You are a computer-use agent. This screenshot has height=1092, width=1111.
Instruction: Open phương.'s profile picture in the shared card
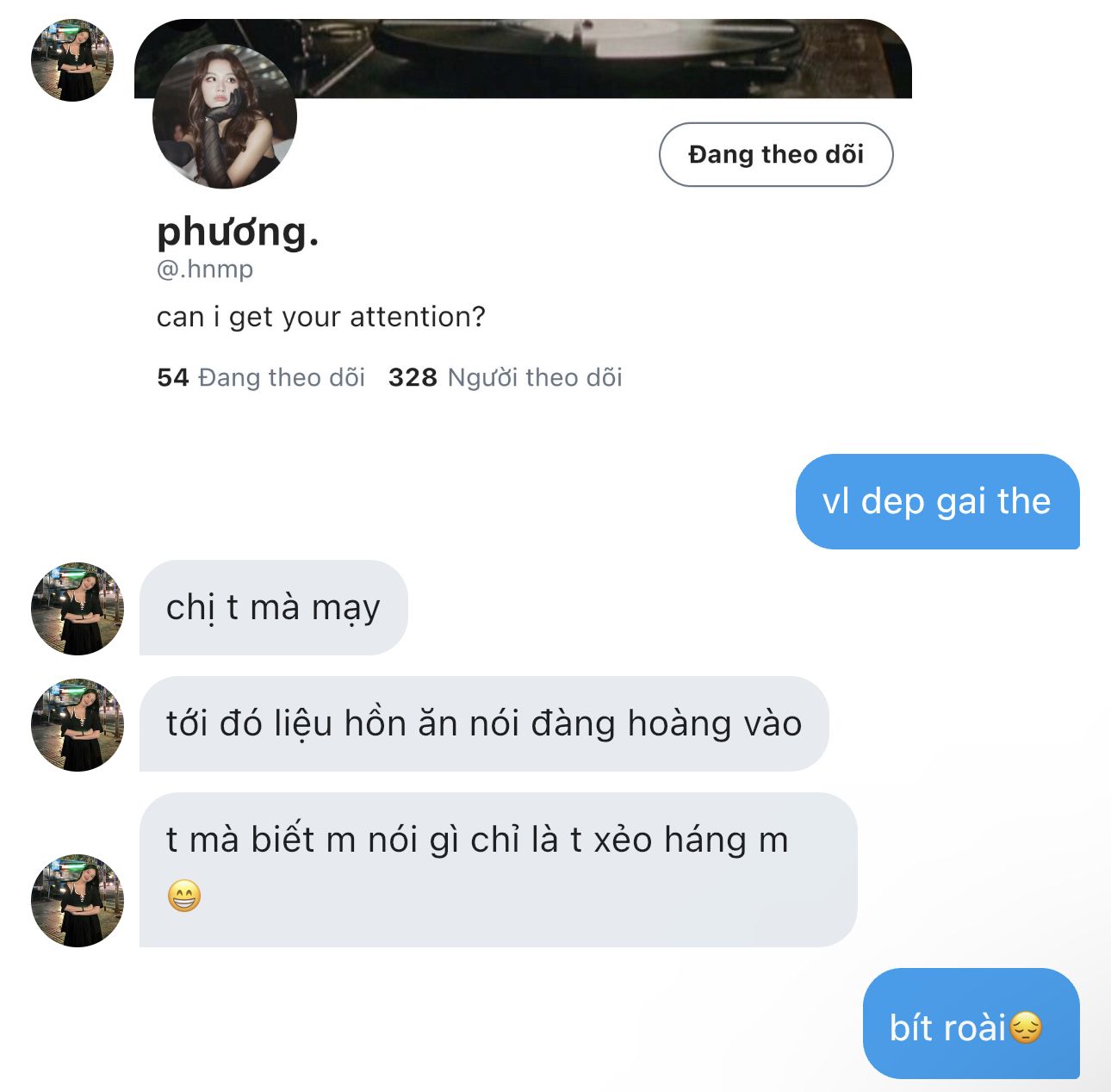click(x=225, y=117)
